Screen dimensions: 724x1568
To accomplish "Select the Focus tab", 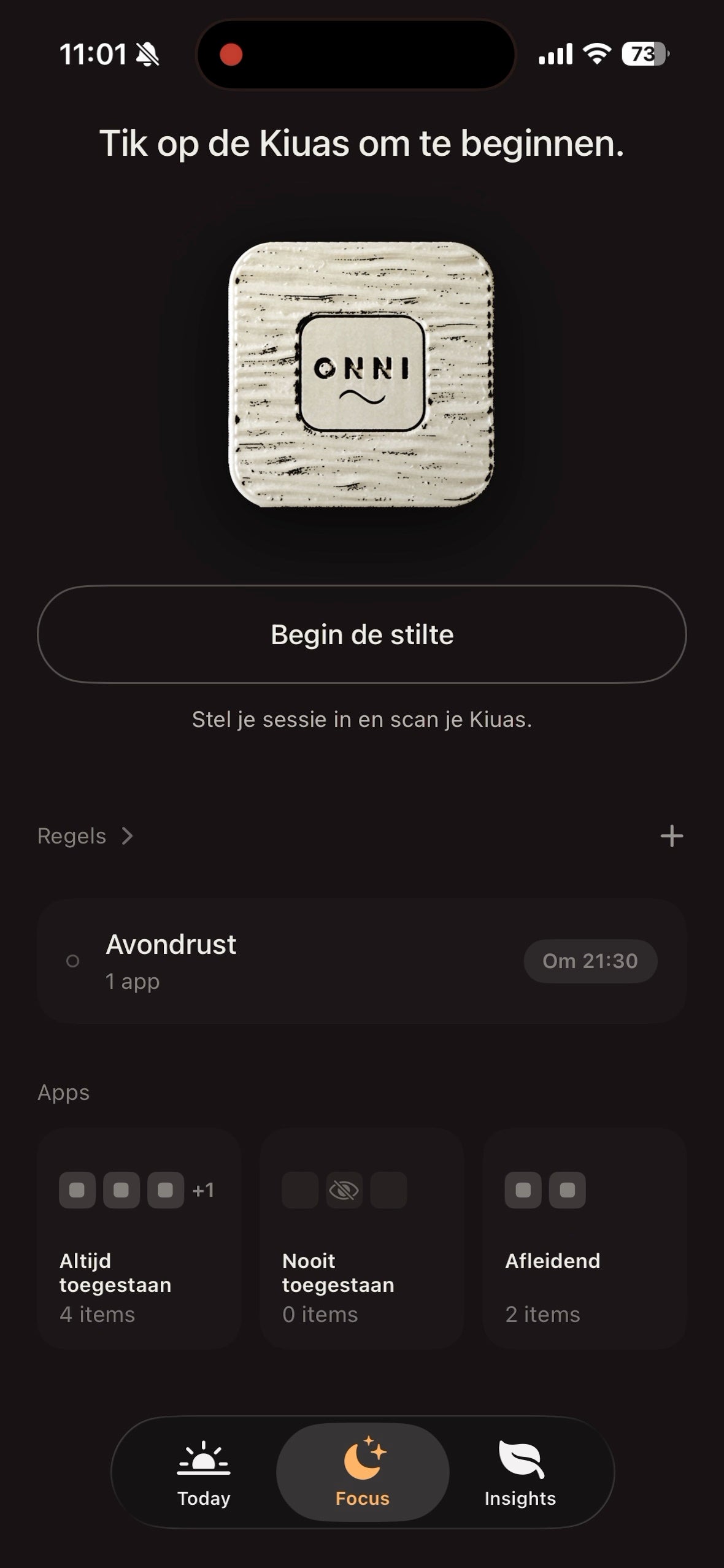I will click(363, 1472).
